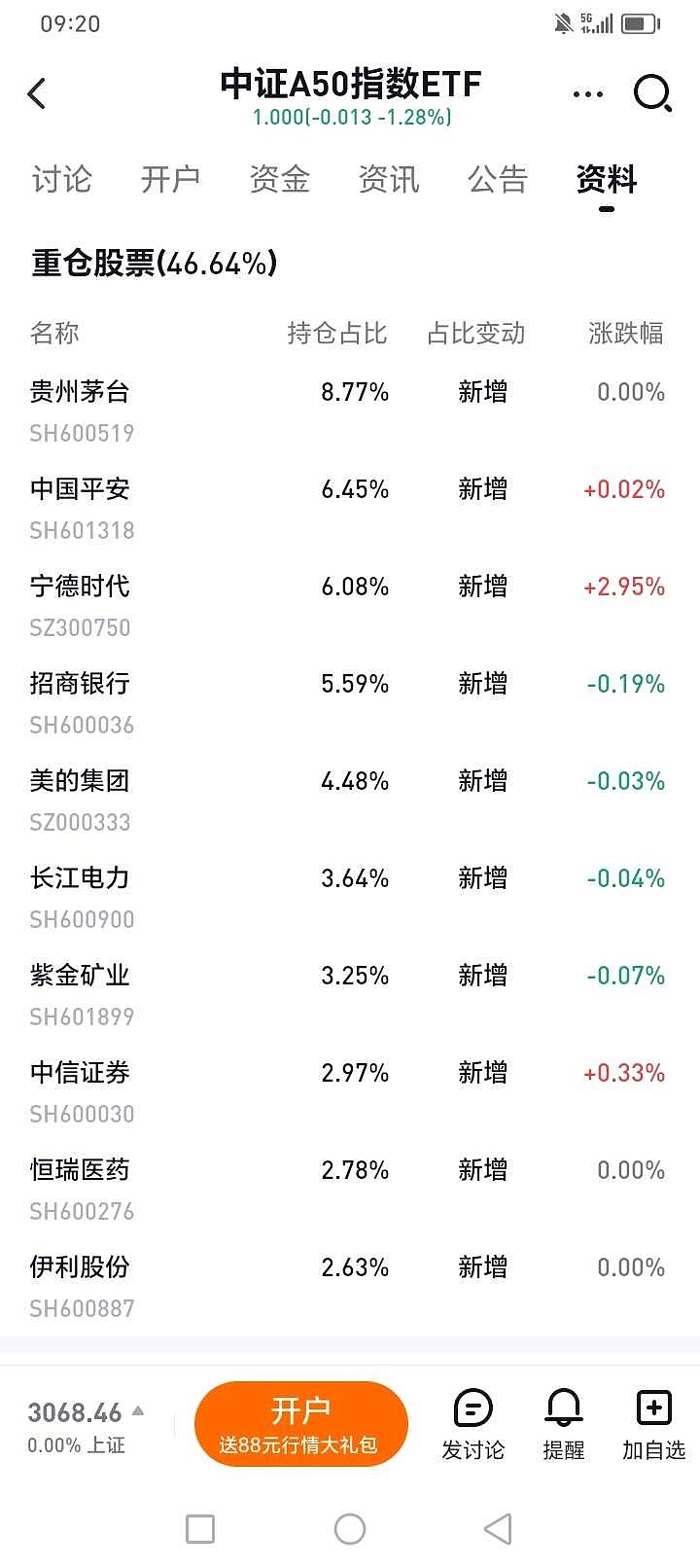This screenshot has width=700, height=1568.
Task: Switch to the 资金 tab
Action: (x=280, y=180)
